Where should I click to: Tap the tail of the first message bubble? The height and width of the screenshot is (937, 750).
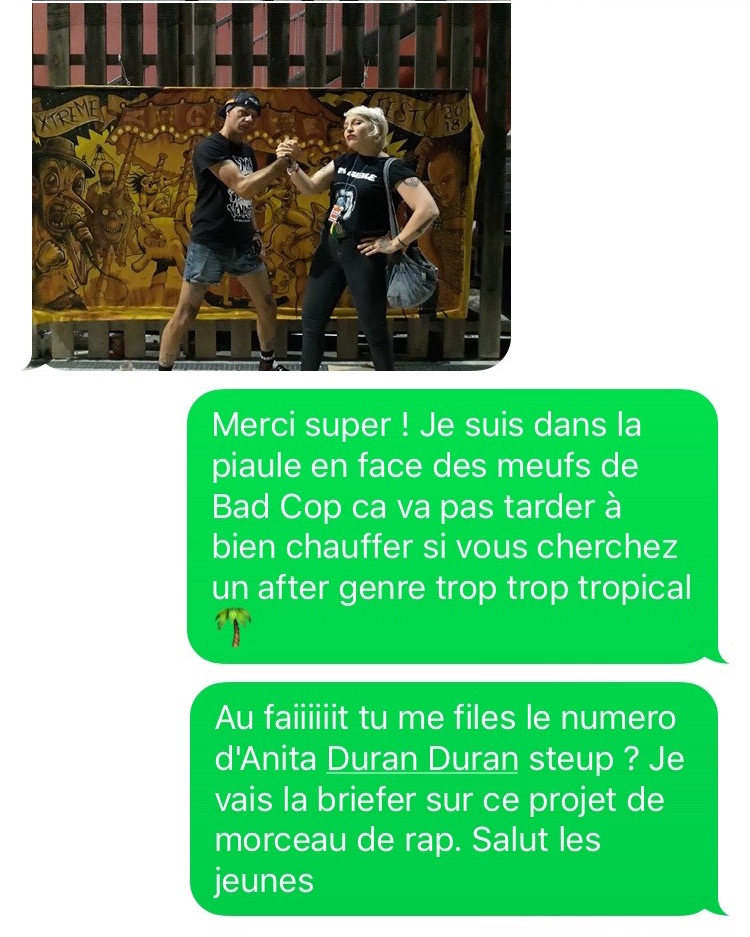pos(712,650)
